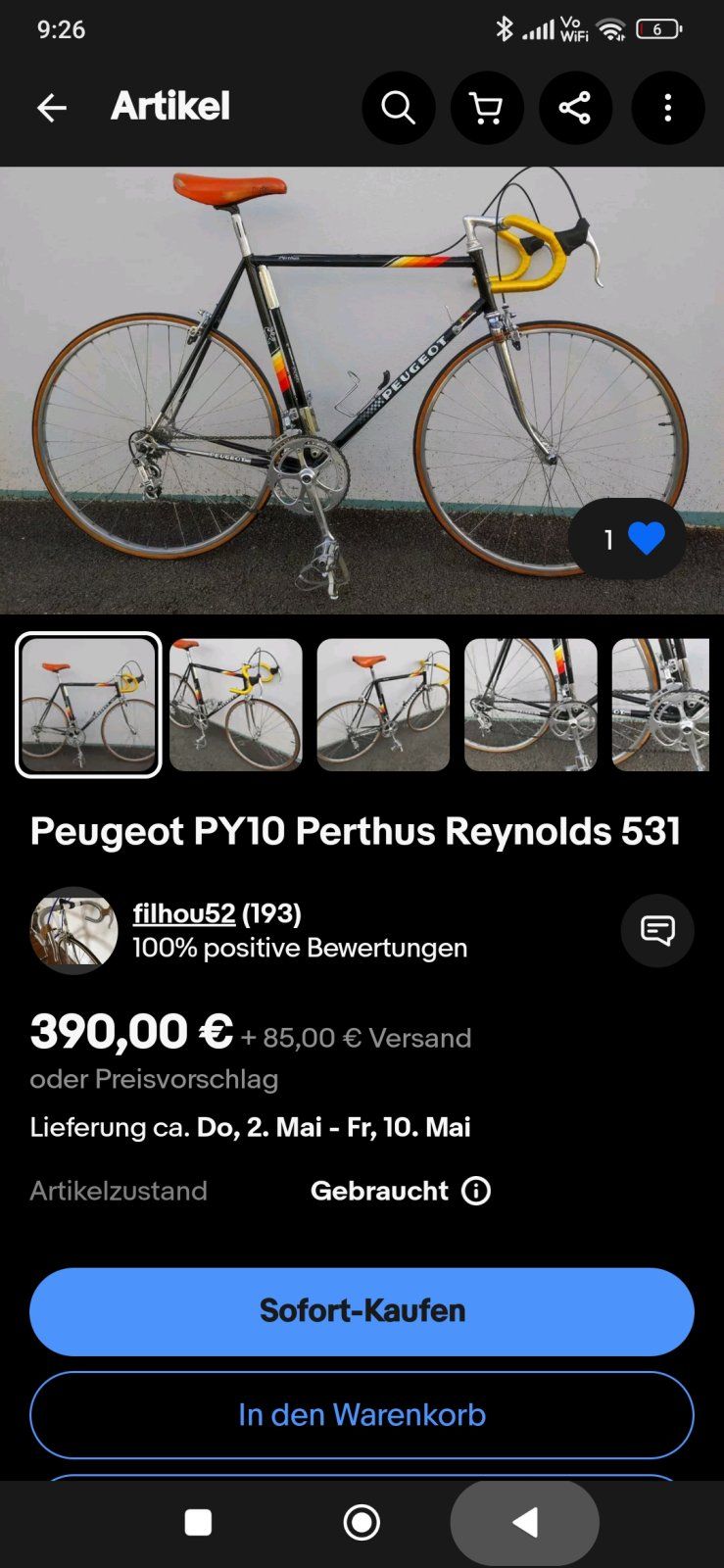Buy now with Sofort-Kaufen
The height and width of the screenshot is (1568, 724).
[x=362, y=1311]
